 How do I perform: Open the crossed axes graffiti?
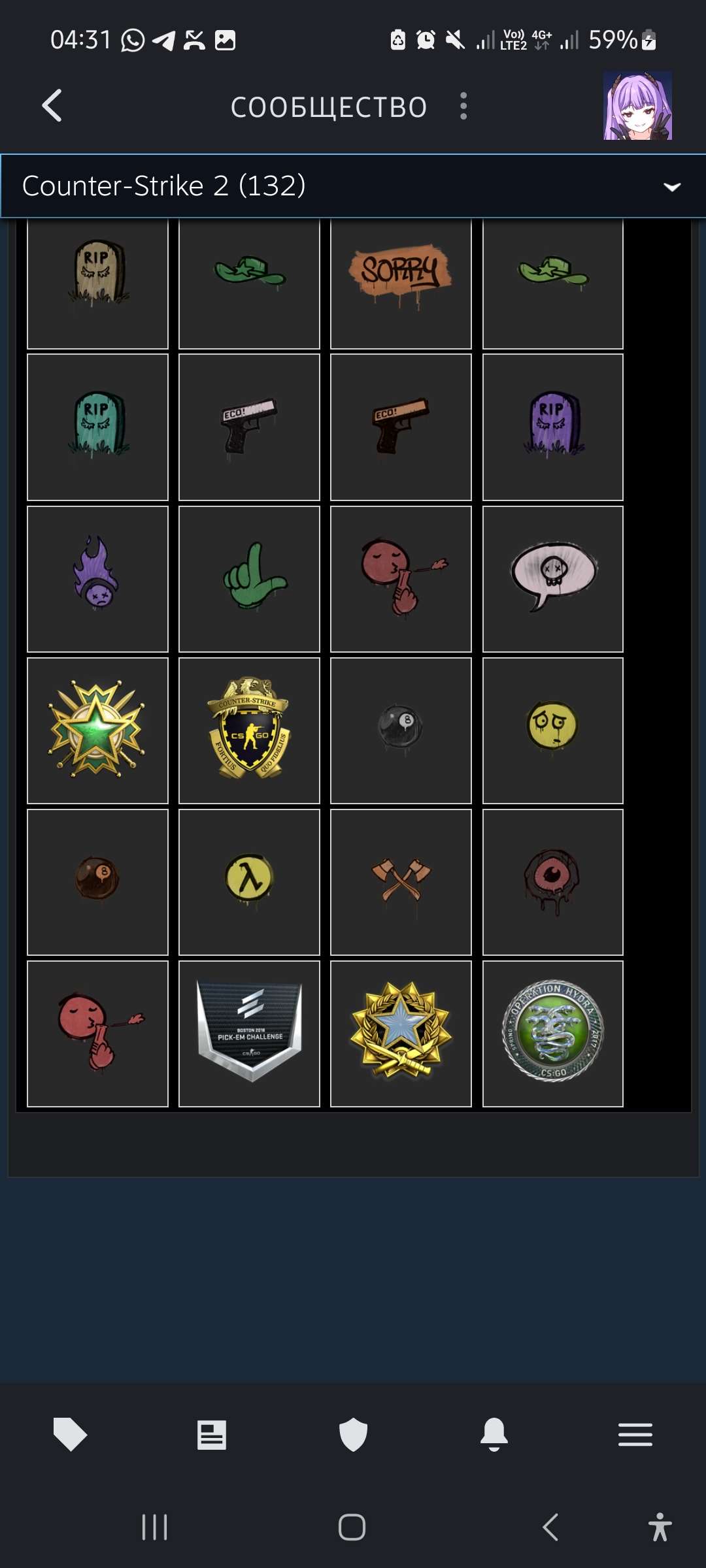pos(401,882)
